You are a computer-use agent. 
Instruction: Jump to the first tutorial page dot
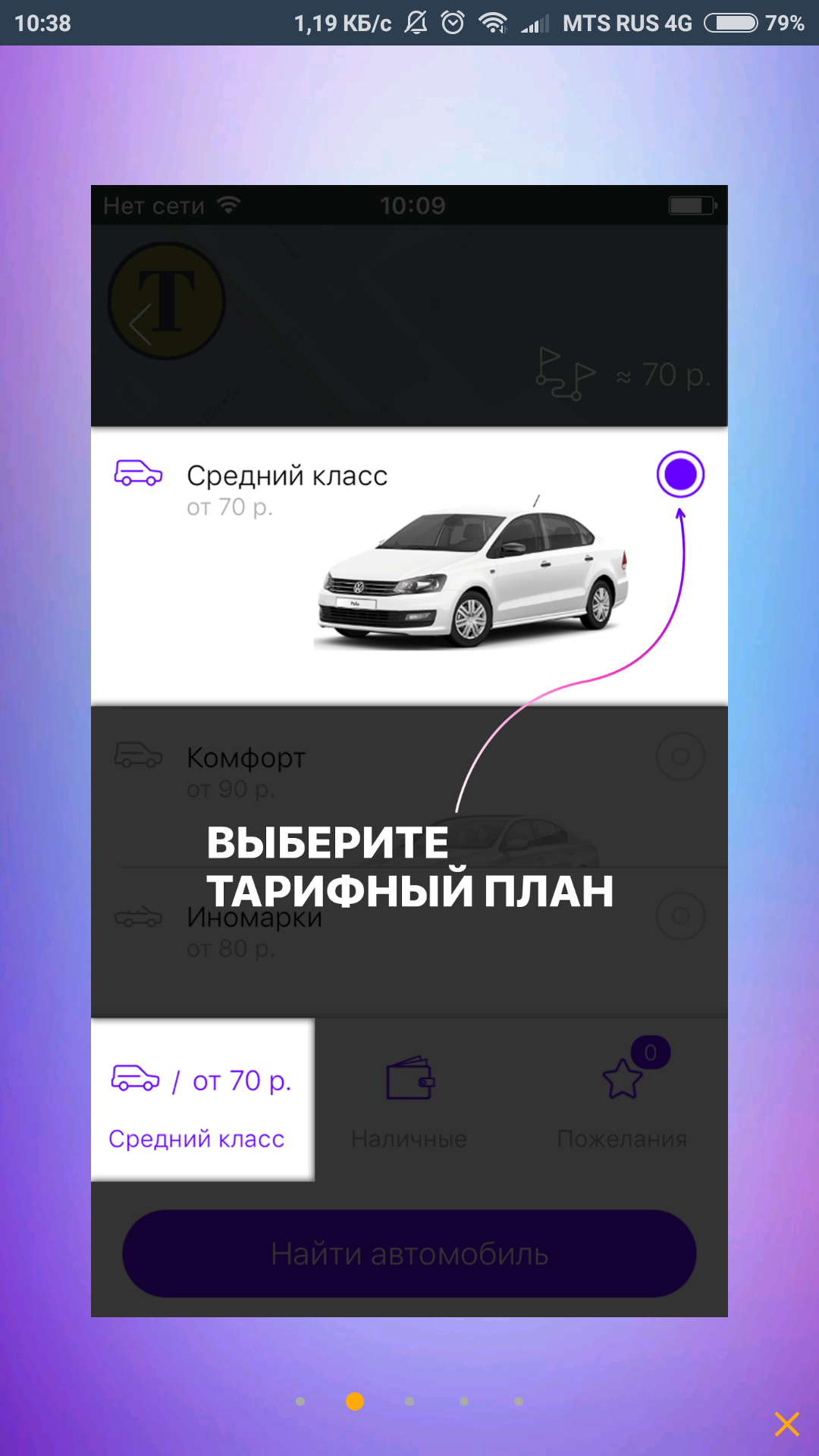coord(300,1401)
